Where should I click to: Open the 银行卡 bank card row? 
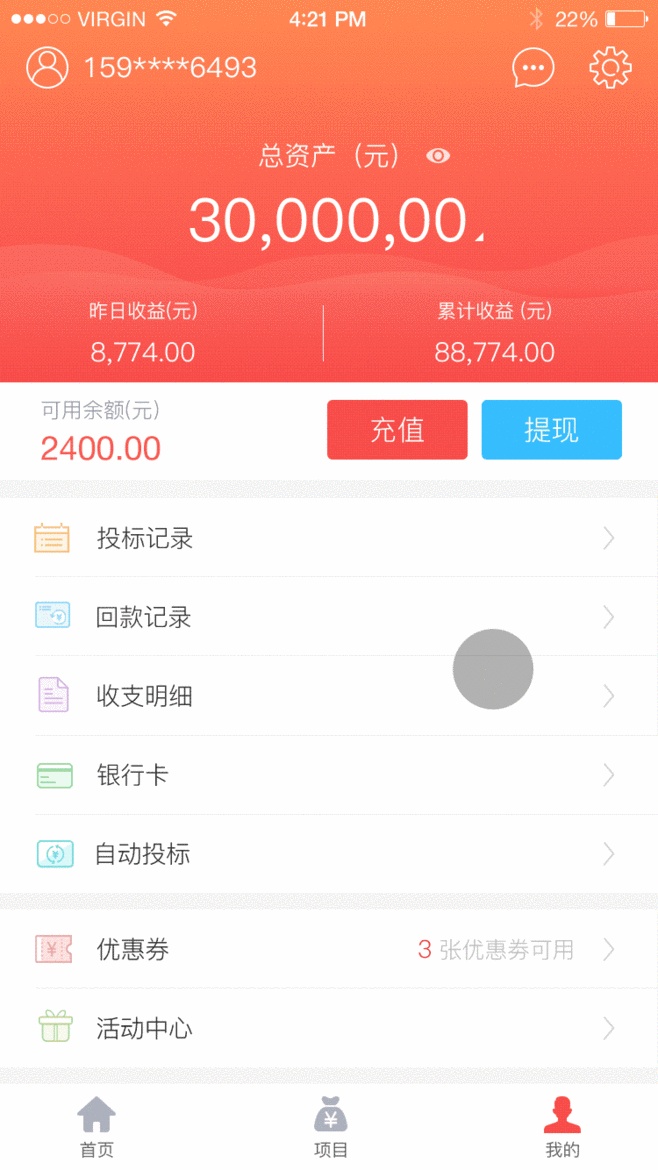328,775
